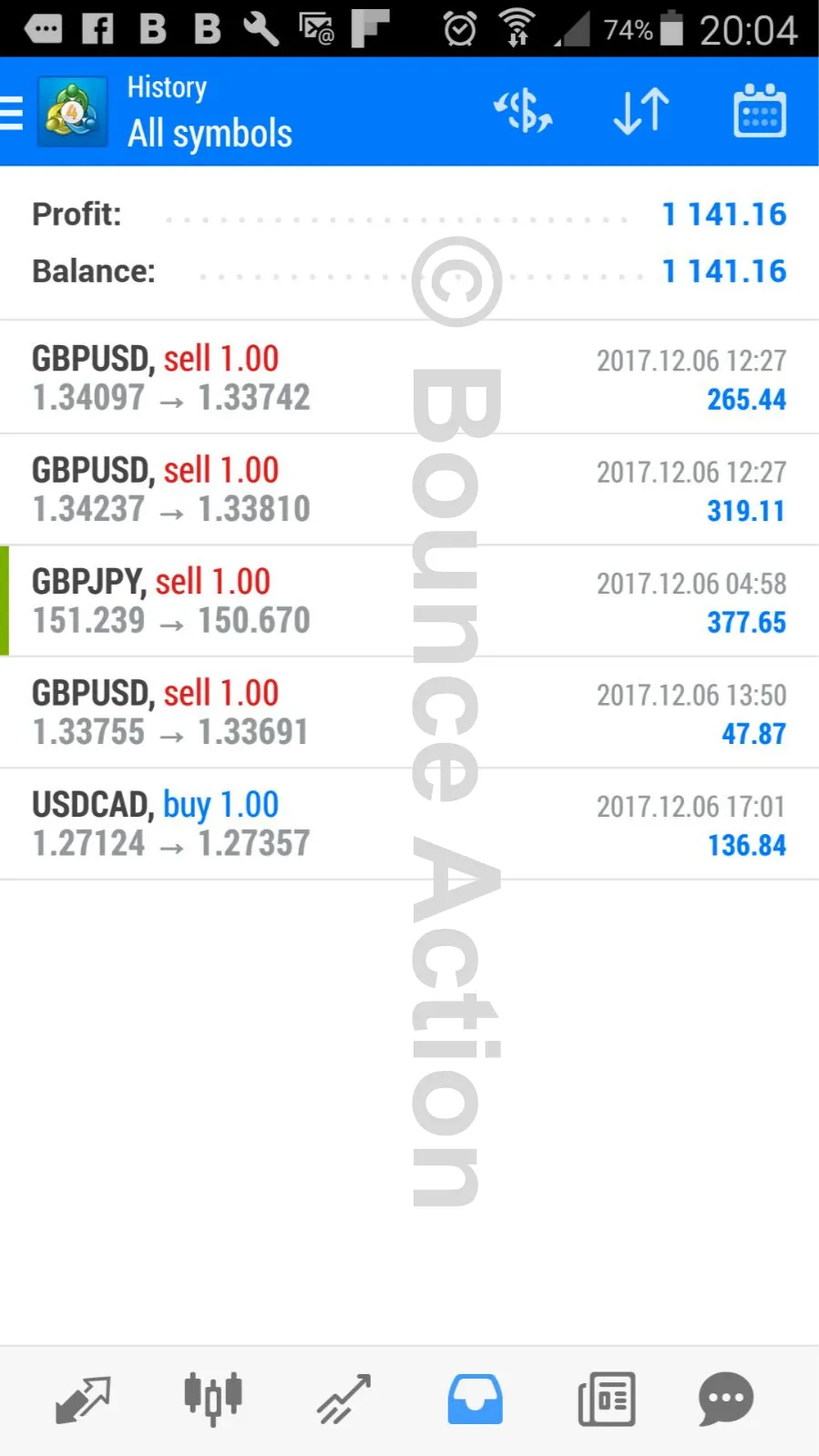Select the History inbox tab

[x=475, y=1399]
